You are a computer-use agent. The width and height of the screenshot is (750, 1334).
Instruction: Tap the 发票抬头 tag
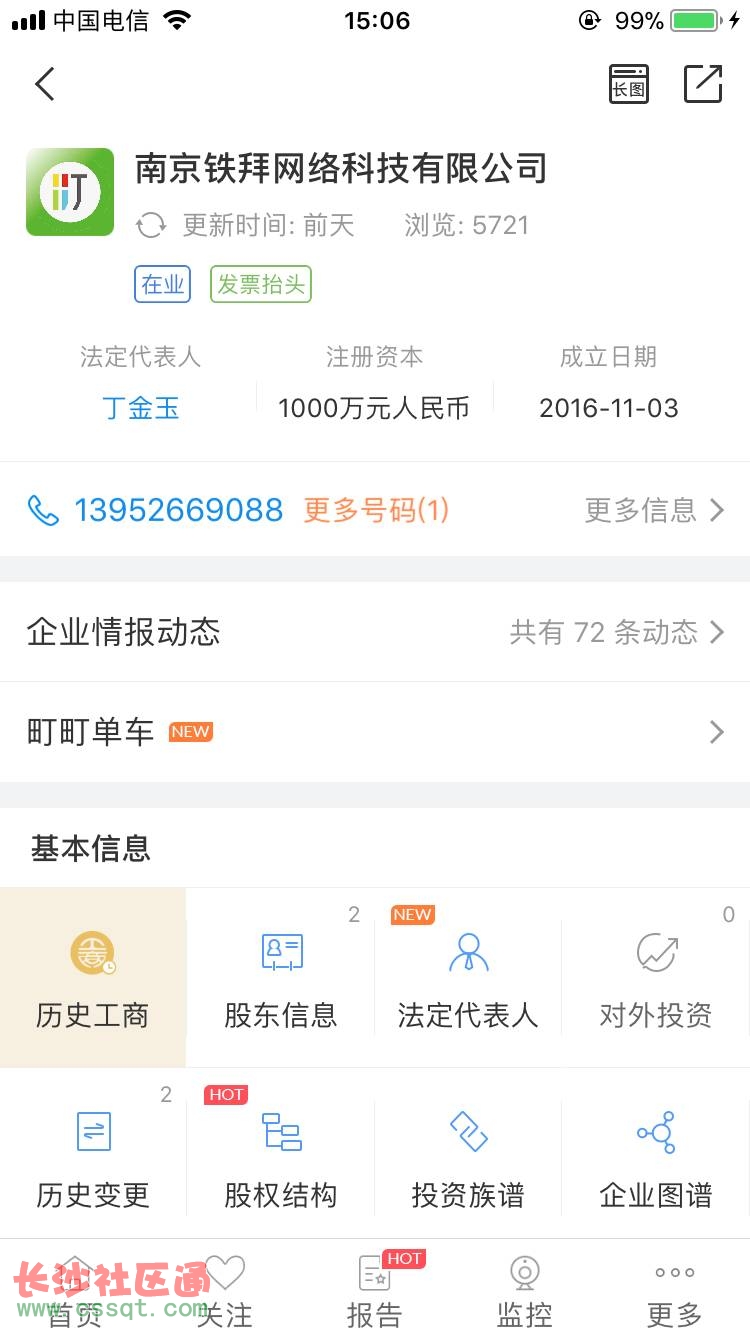tap(261, 284)
